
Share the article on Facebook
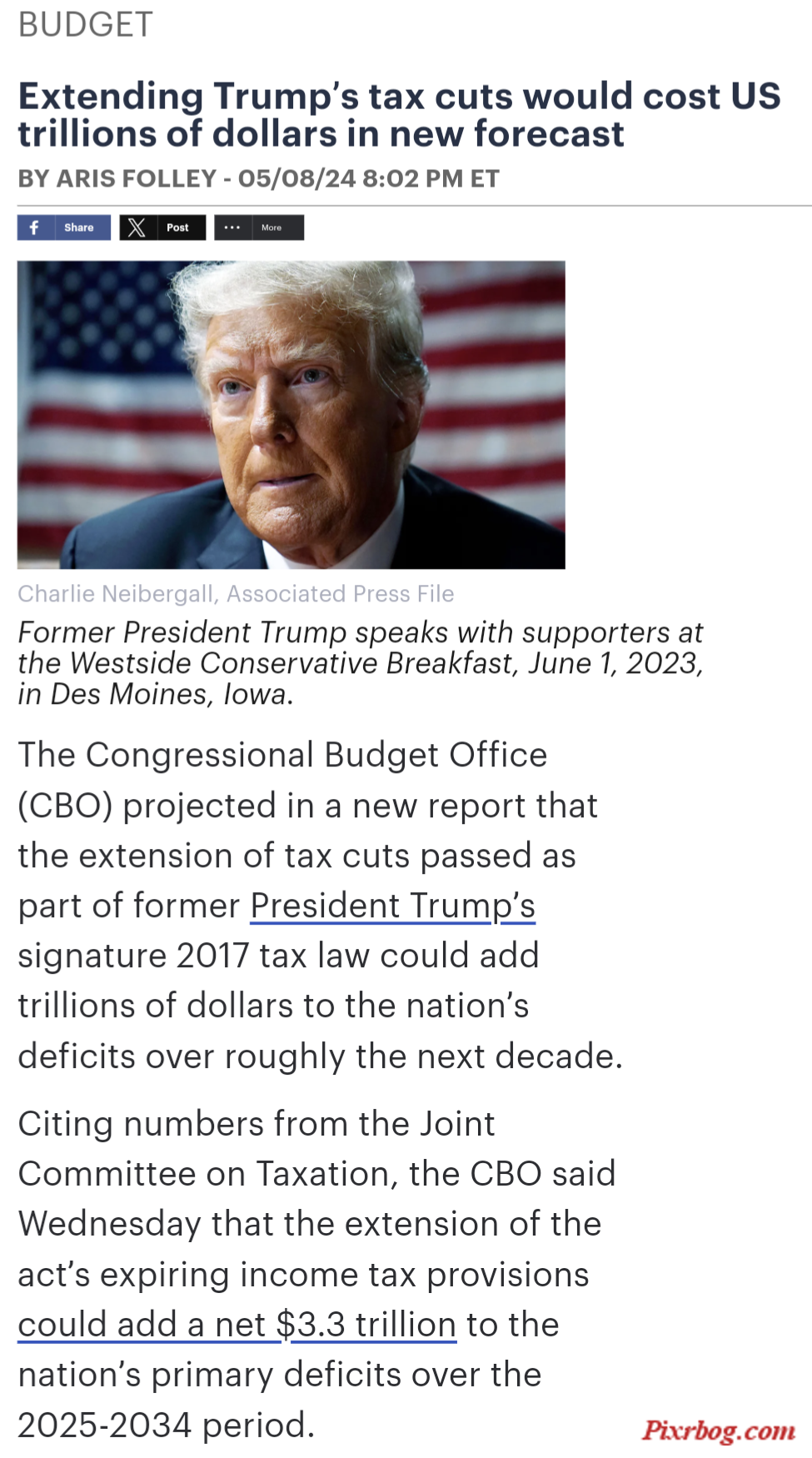coord(64,227)
